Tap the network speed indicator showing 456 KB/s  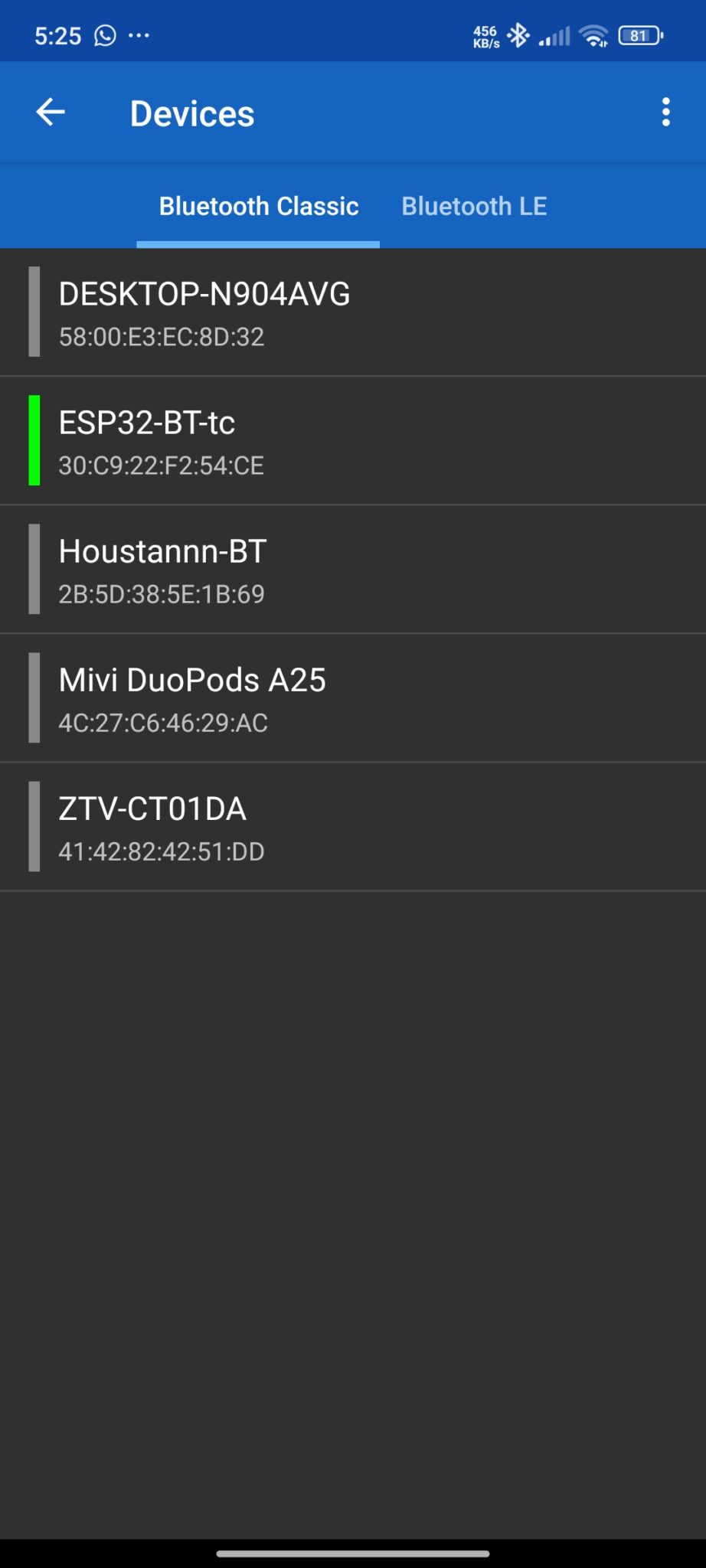coord(482,34)
